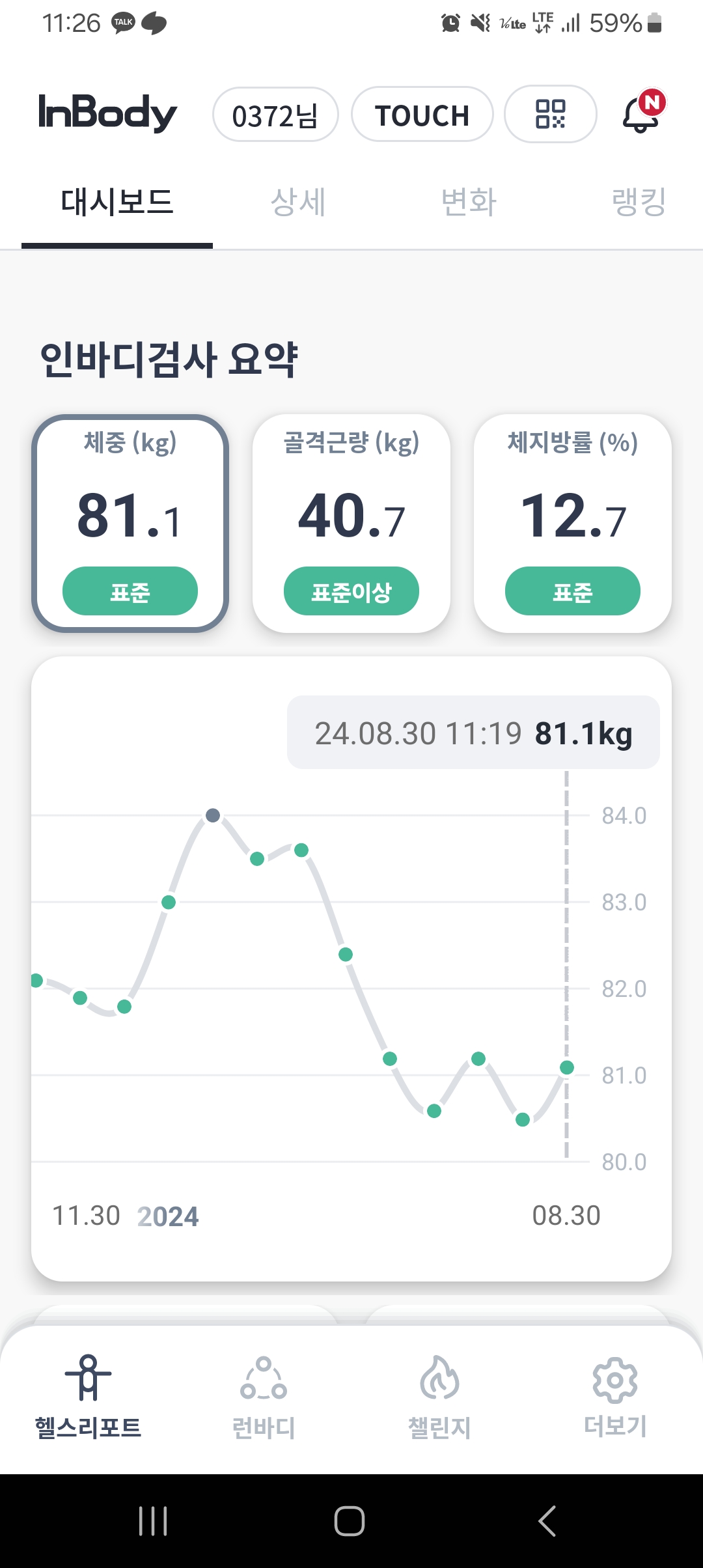Switch to the 랭킹 tab
Image resolution: width=703 pixels, height=1568 pixels.
pyautogui.click(x=639, y=203)
